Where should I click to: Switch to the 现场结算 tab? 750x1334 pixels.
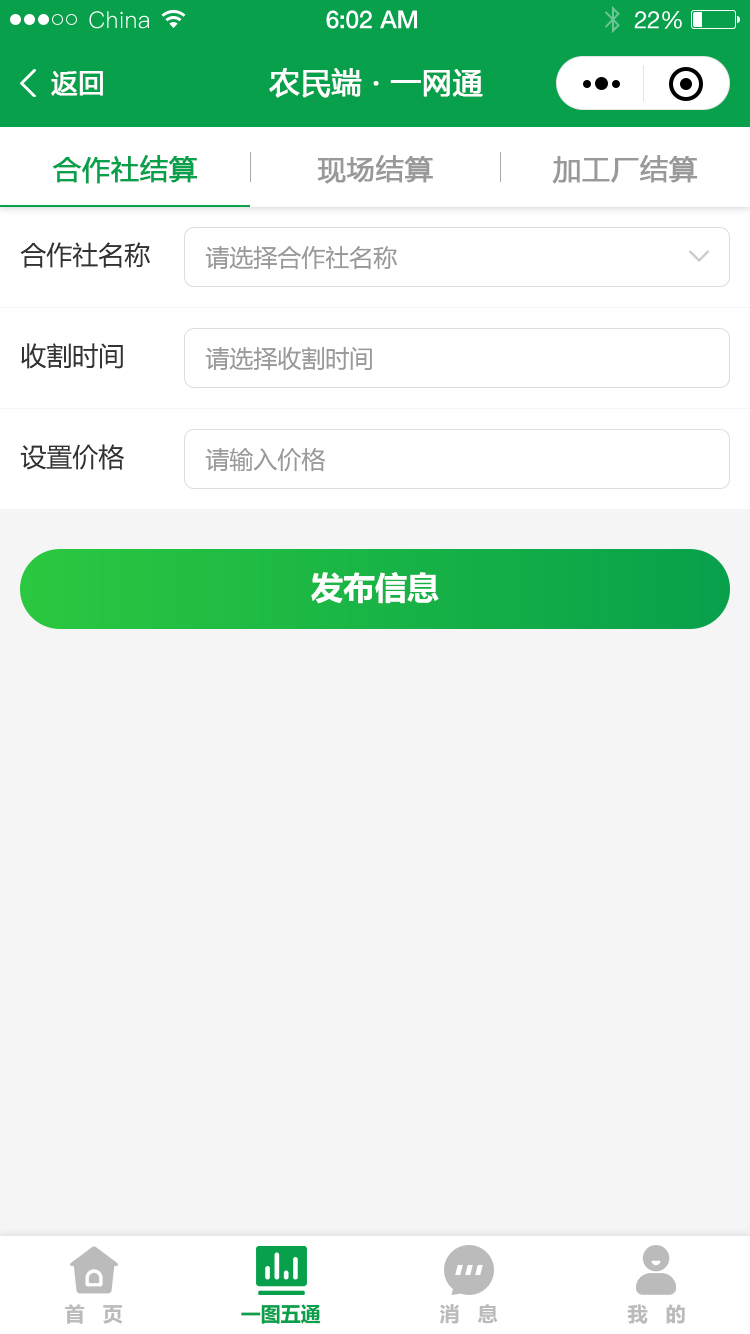click(x=375, y=169)
